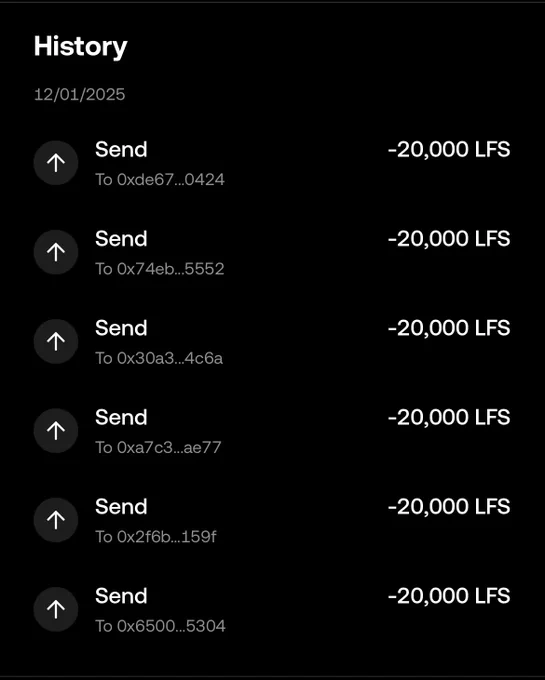View details of send to 0x30a3...4c6a
This screenshot has height=680, width=545.
coord(272,342)
